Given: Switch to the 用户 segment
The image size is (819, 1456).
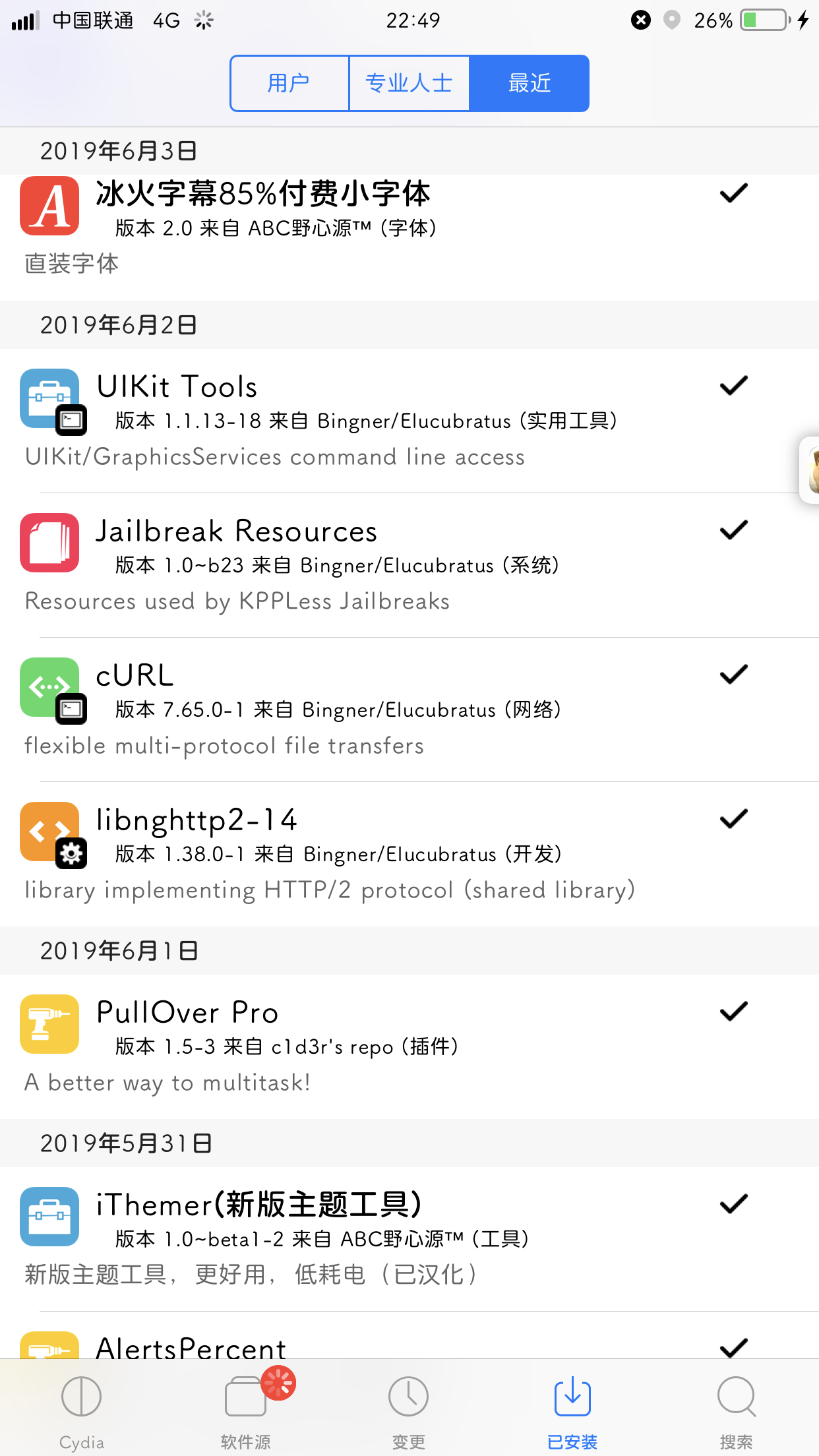Looking at the screenshot, I should tap(289, 83).
